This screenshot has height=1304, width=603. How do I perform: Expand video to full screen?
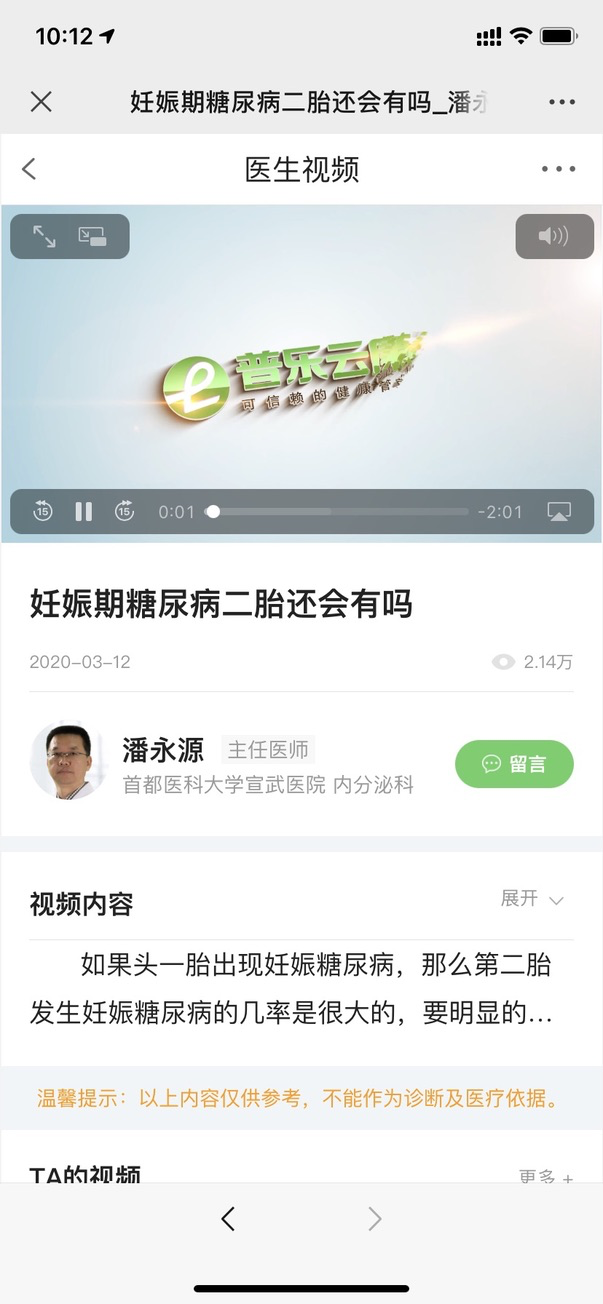click(44, 236)
